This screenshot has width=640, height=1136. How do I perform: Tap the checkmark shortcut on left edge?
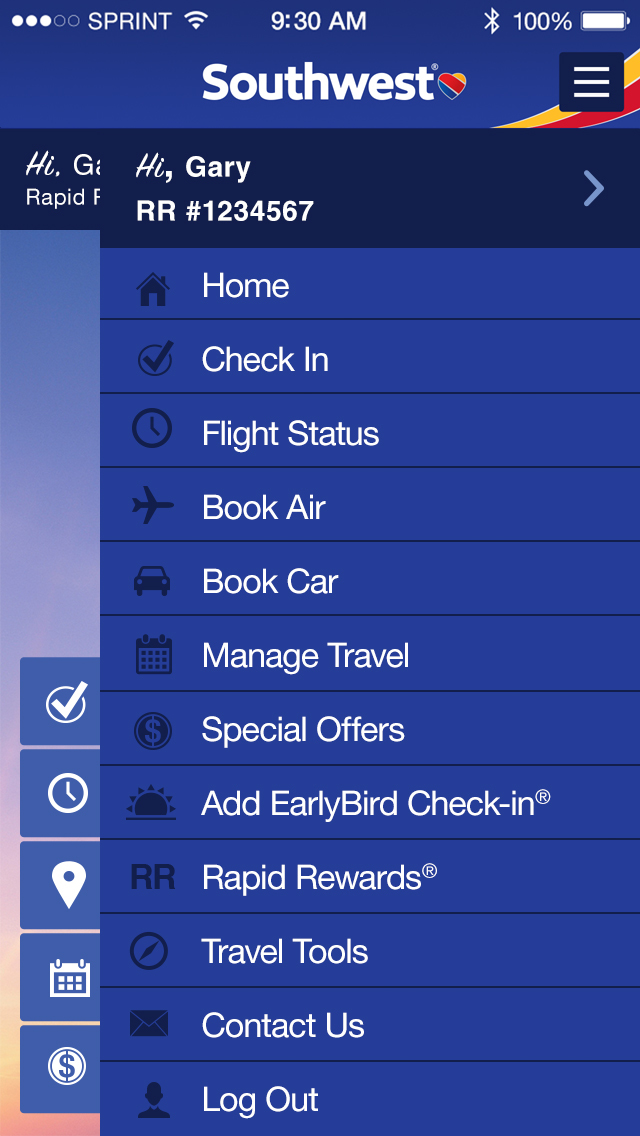[x=66, y=702]
